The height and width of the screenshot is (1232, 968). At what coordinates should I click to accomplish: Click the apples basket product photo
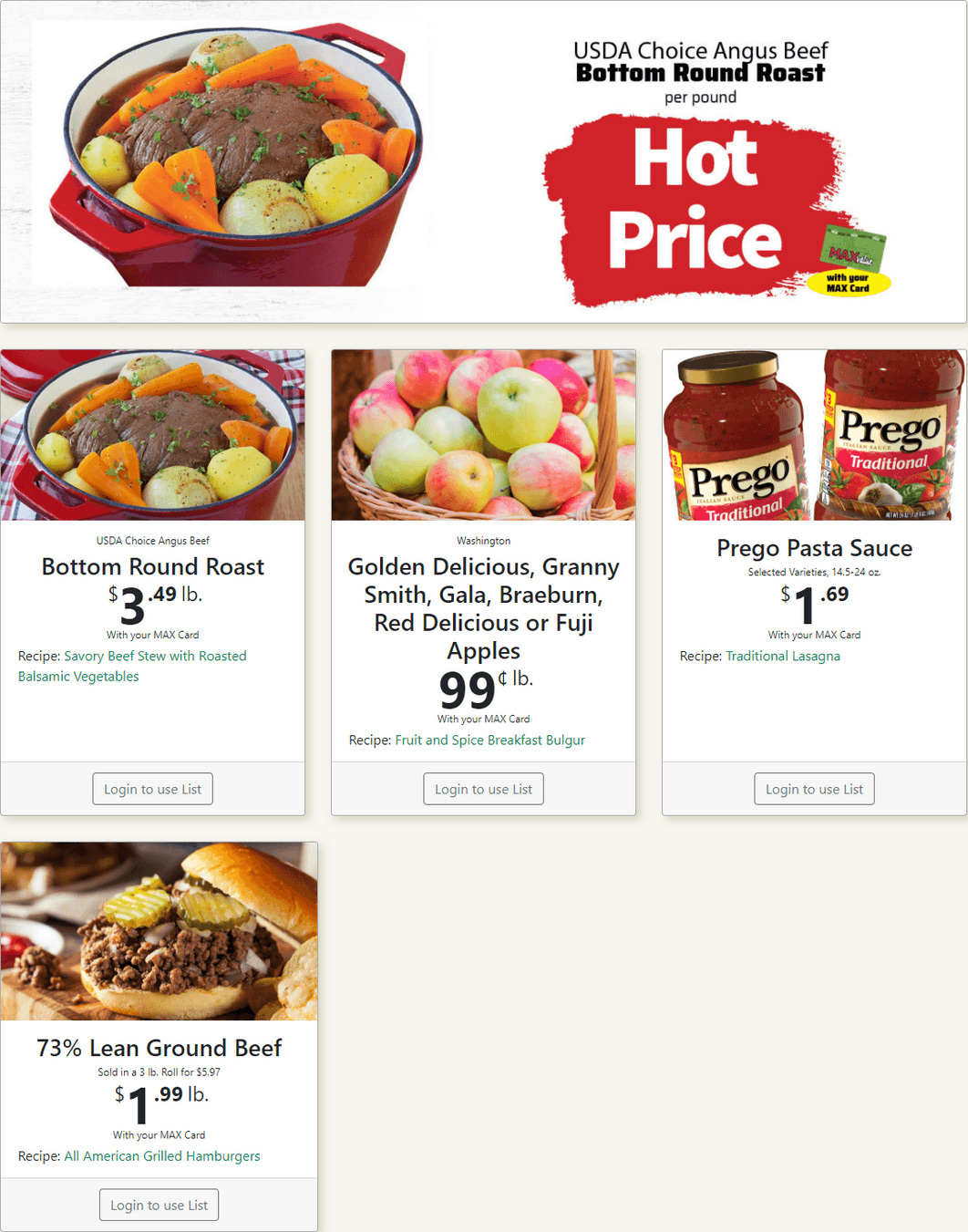click(x=483, y=434)
